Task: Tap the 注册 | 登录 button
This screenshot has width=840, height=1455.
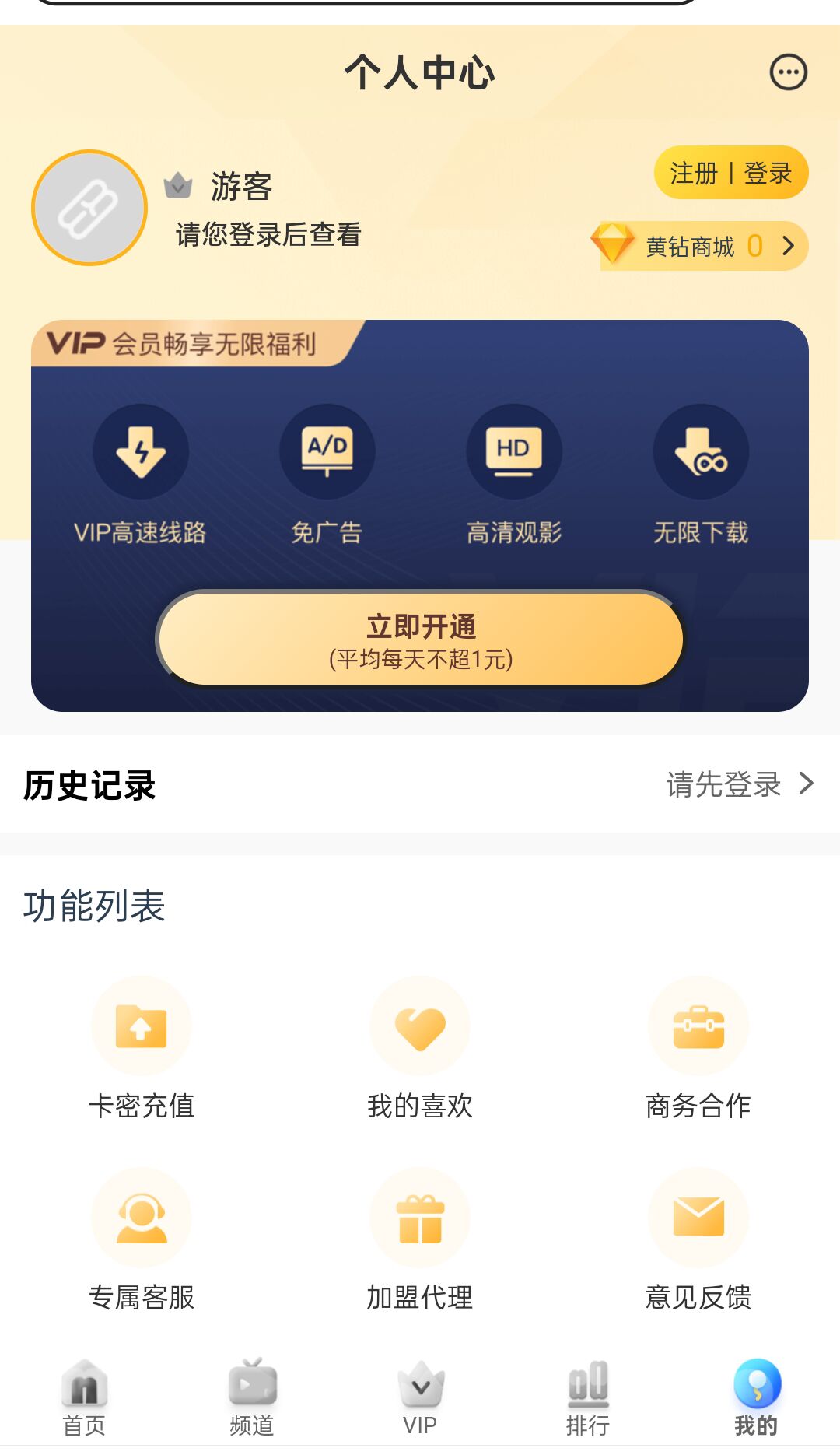Action: click(x=730, y=173)
